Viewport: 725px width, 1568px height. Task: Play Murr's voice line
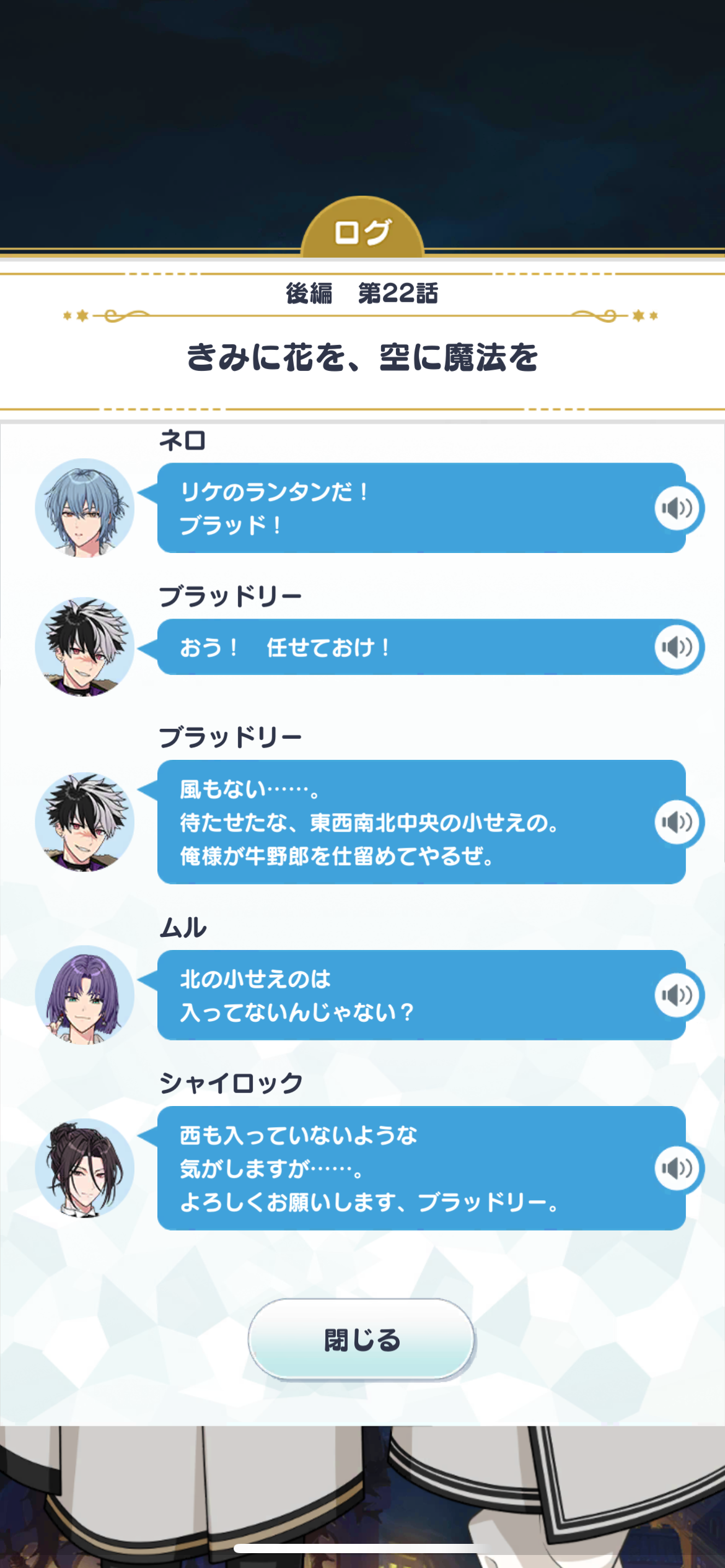[677, 995]
